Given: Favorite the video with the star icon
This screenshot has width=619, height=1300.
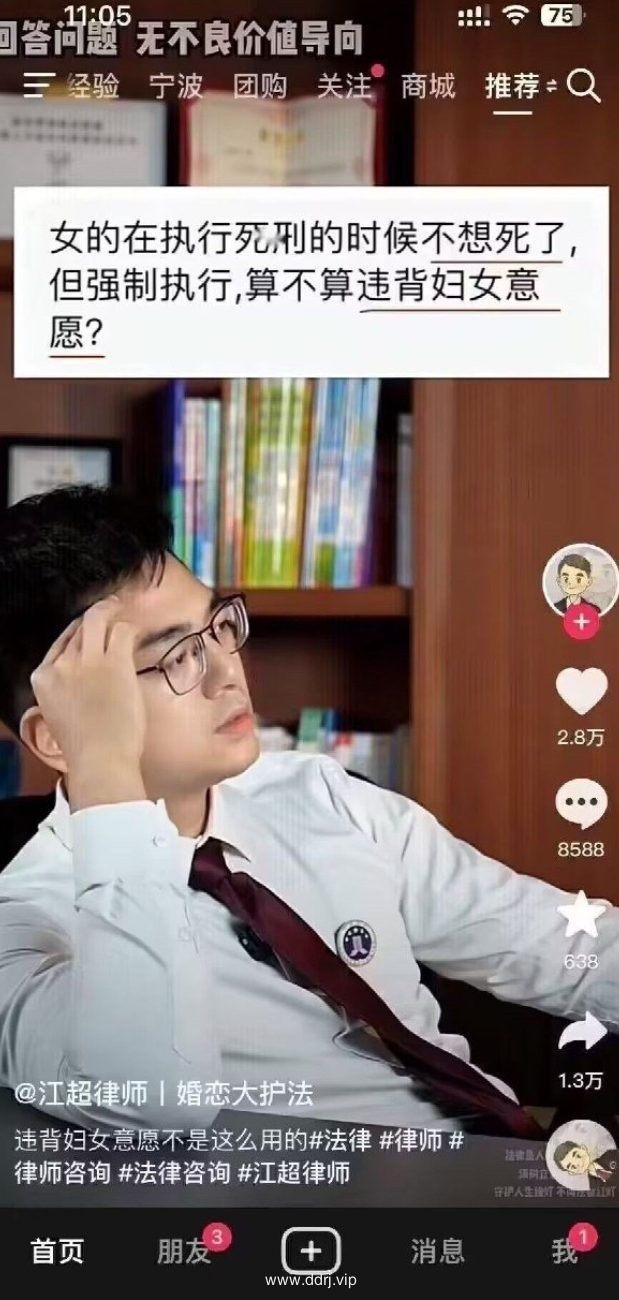Looking at the screenshot, I should pyautogui.click(x=581, y=916).
